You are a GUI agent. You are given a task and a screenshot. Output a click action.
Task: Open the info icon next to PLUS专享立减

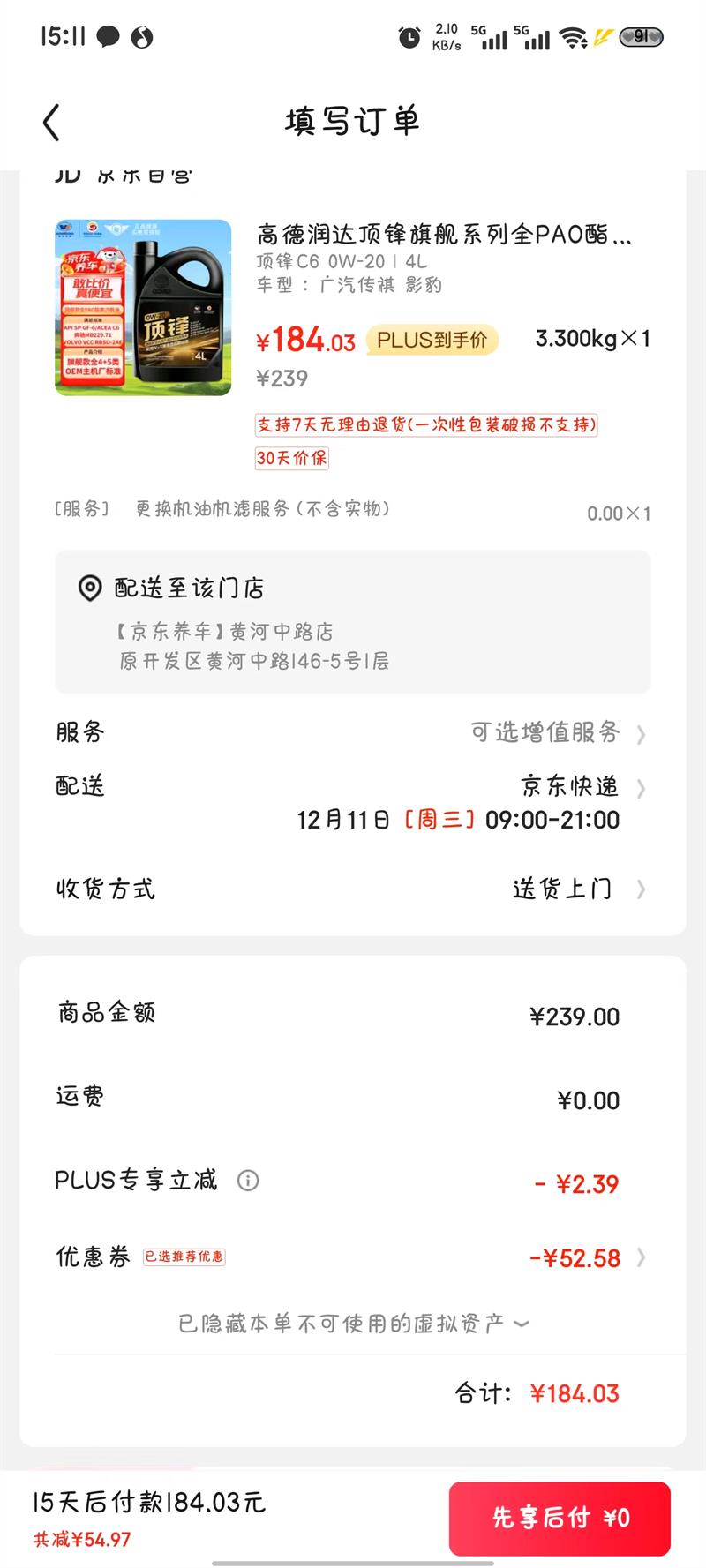point(250,1180)
